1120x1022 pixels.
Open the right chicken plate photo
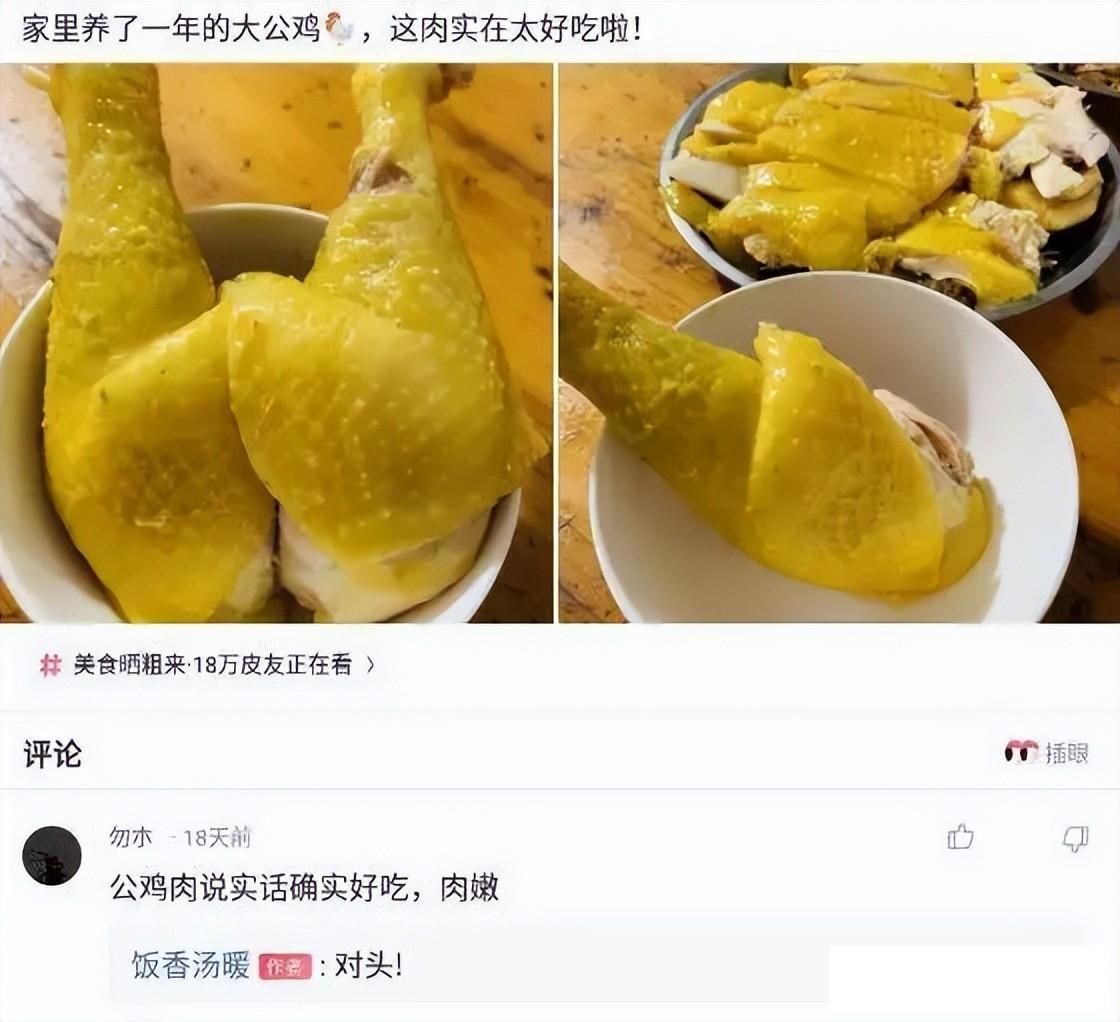(838, 343)
